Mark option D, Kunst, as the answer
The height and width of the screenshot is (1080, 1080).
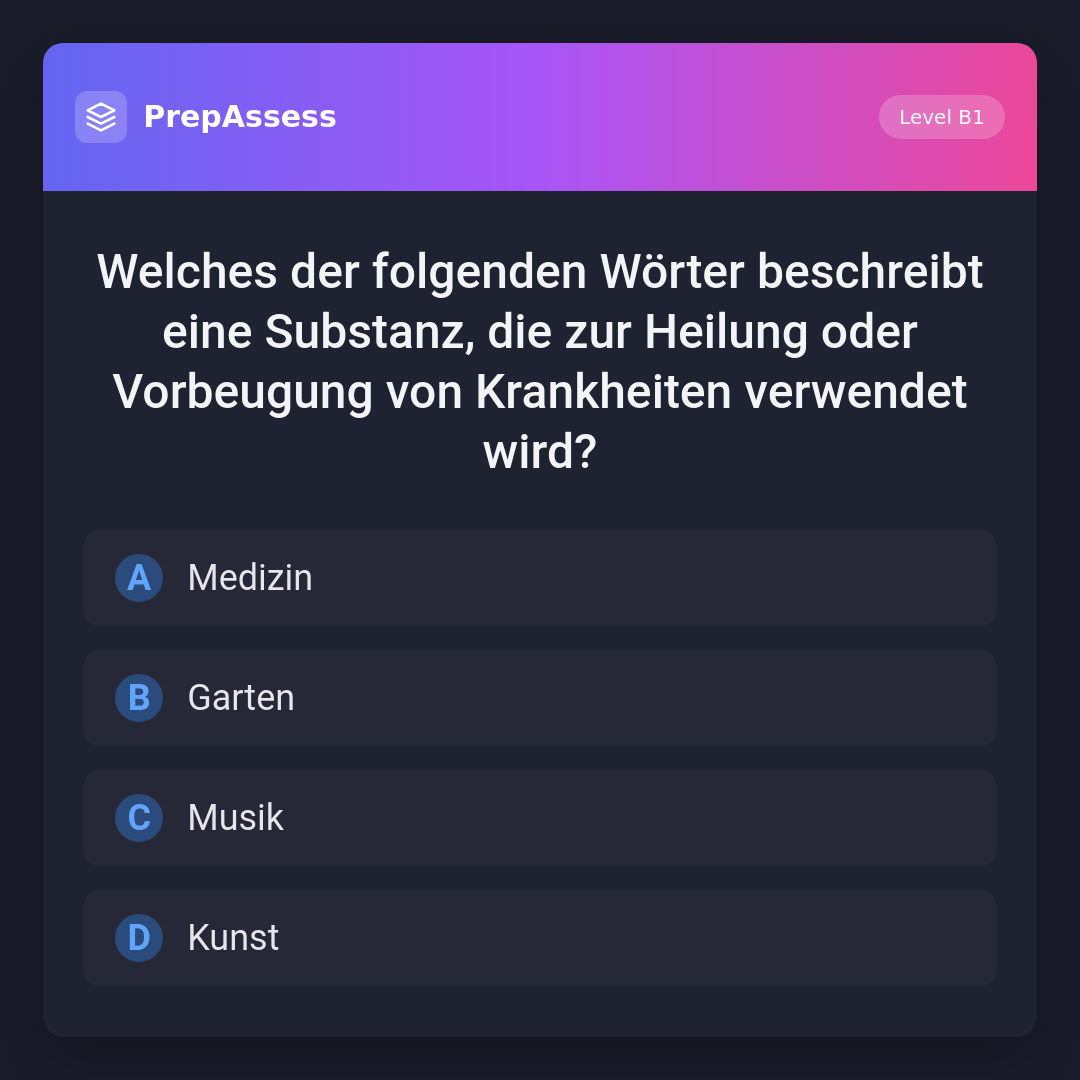point(539,938)
